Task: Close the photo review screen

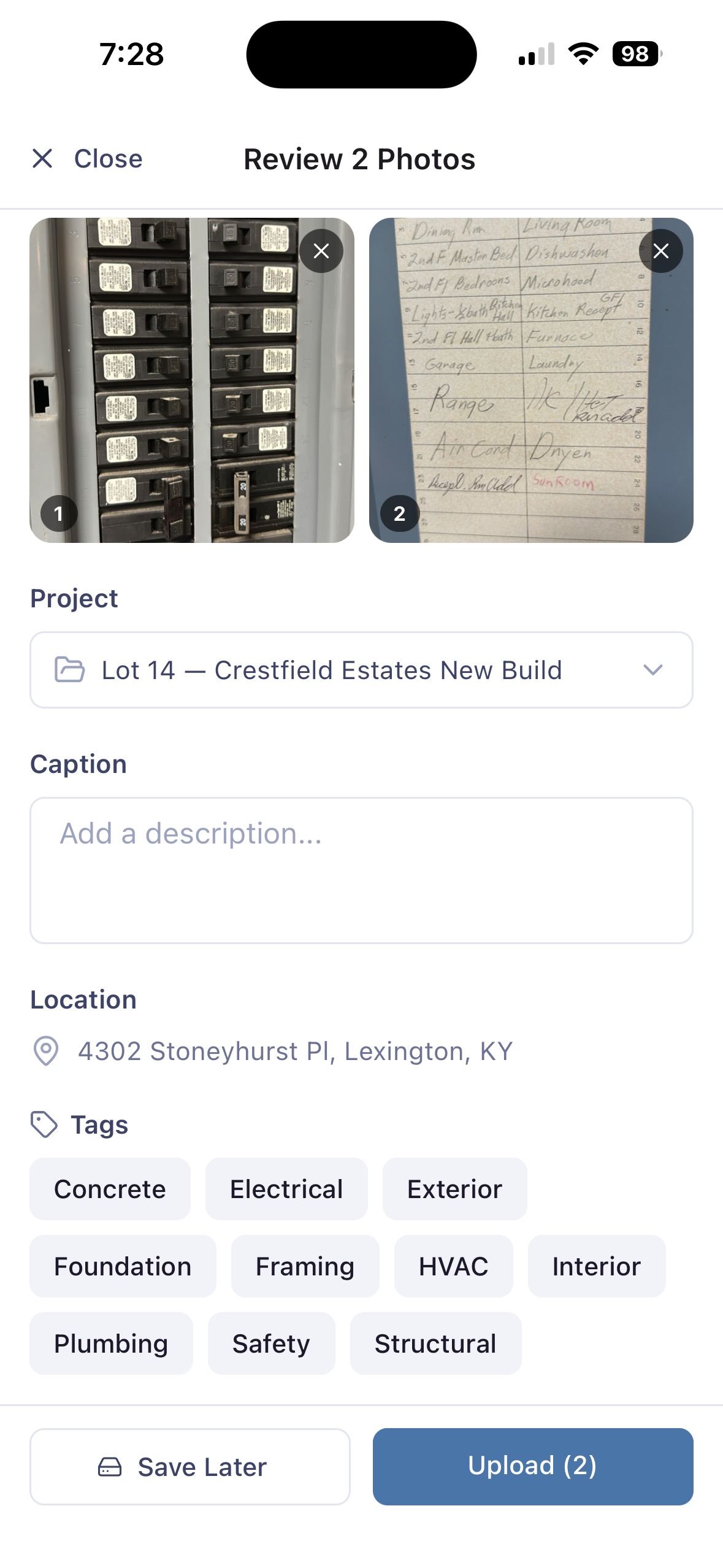Action: pyautogui.click(x=86, y=159)
